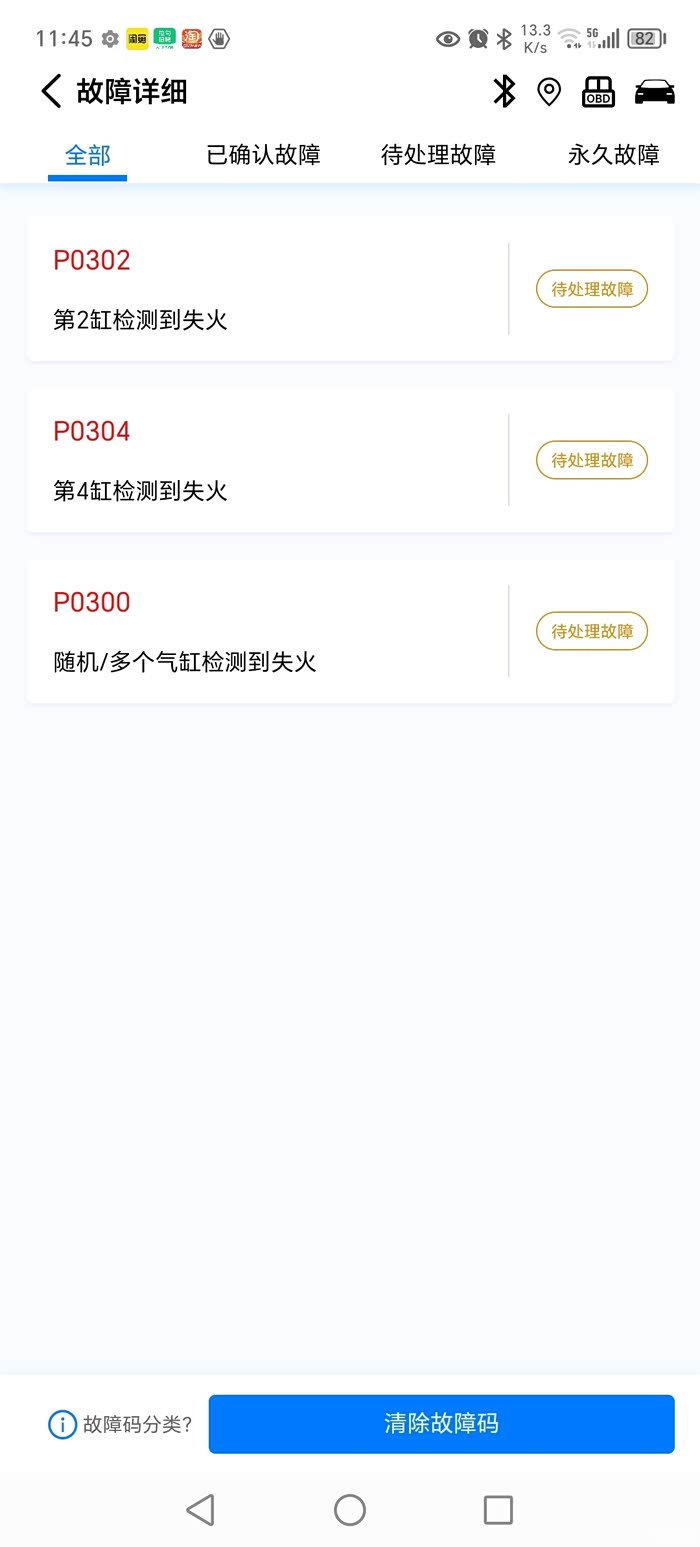Open recent apps from navigation bar
Image resolution: width=700 pixels, height=1547 pixels.
point(498,1510)
